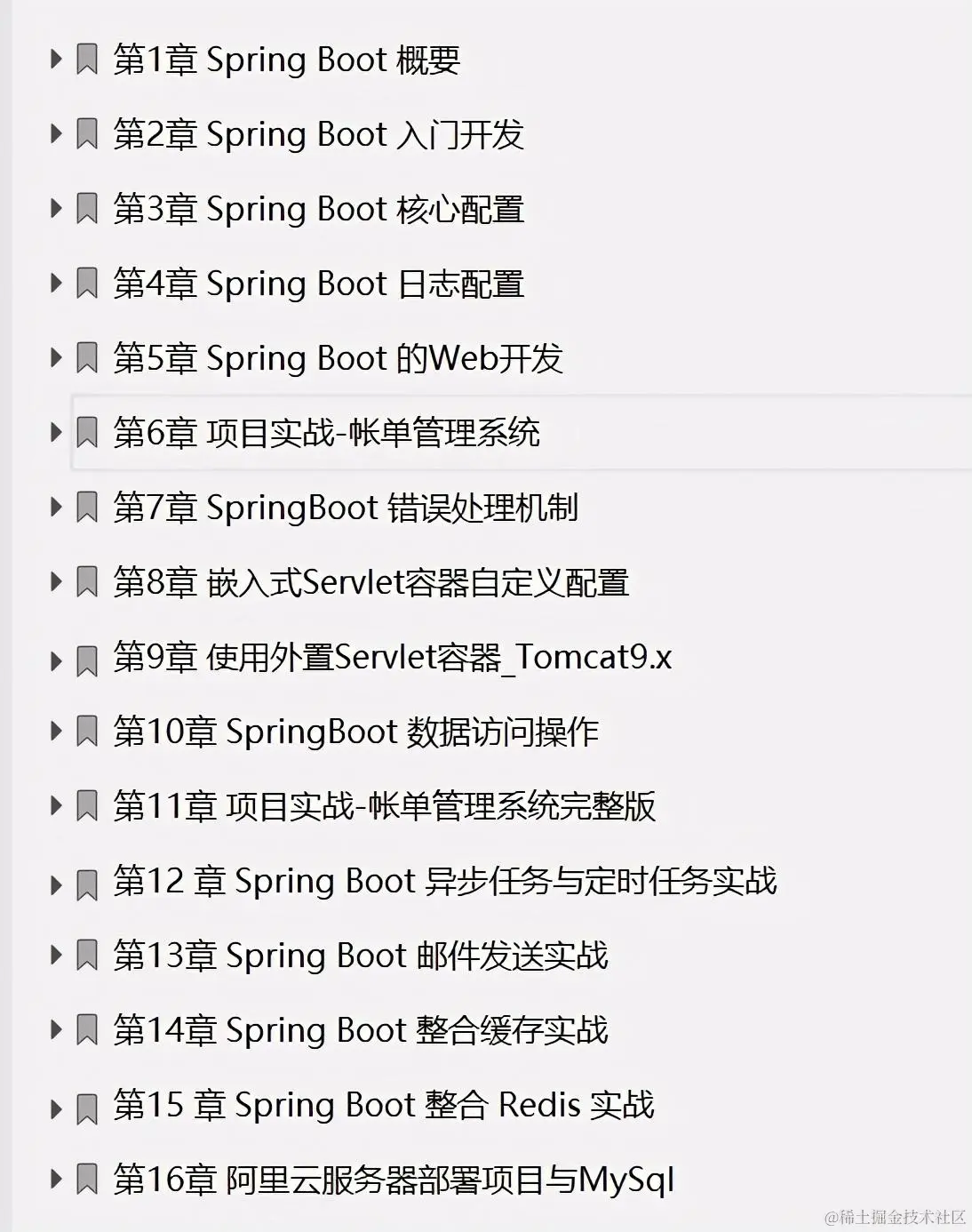This screenshot has height=1232, width=972.
Task: Expand 第10章 SpringBoot 数据访问操作 subsections
Action: tap(56, 732)
